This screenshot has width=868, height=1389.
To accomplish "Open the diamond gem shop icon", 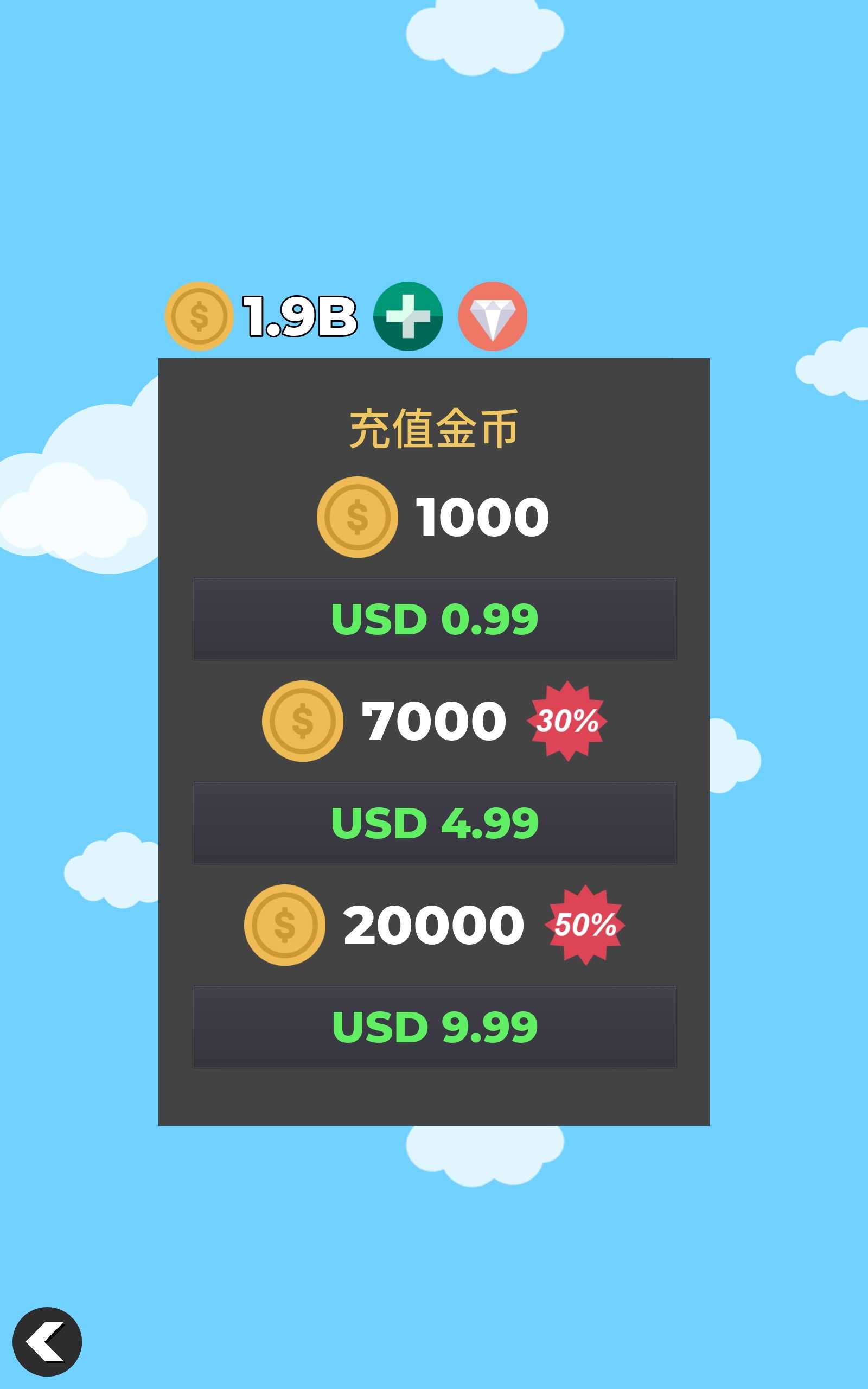I will [492, 316].
